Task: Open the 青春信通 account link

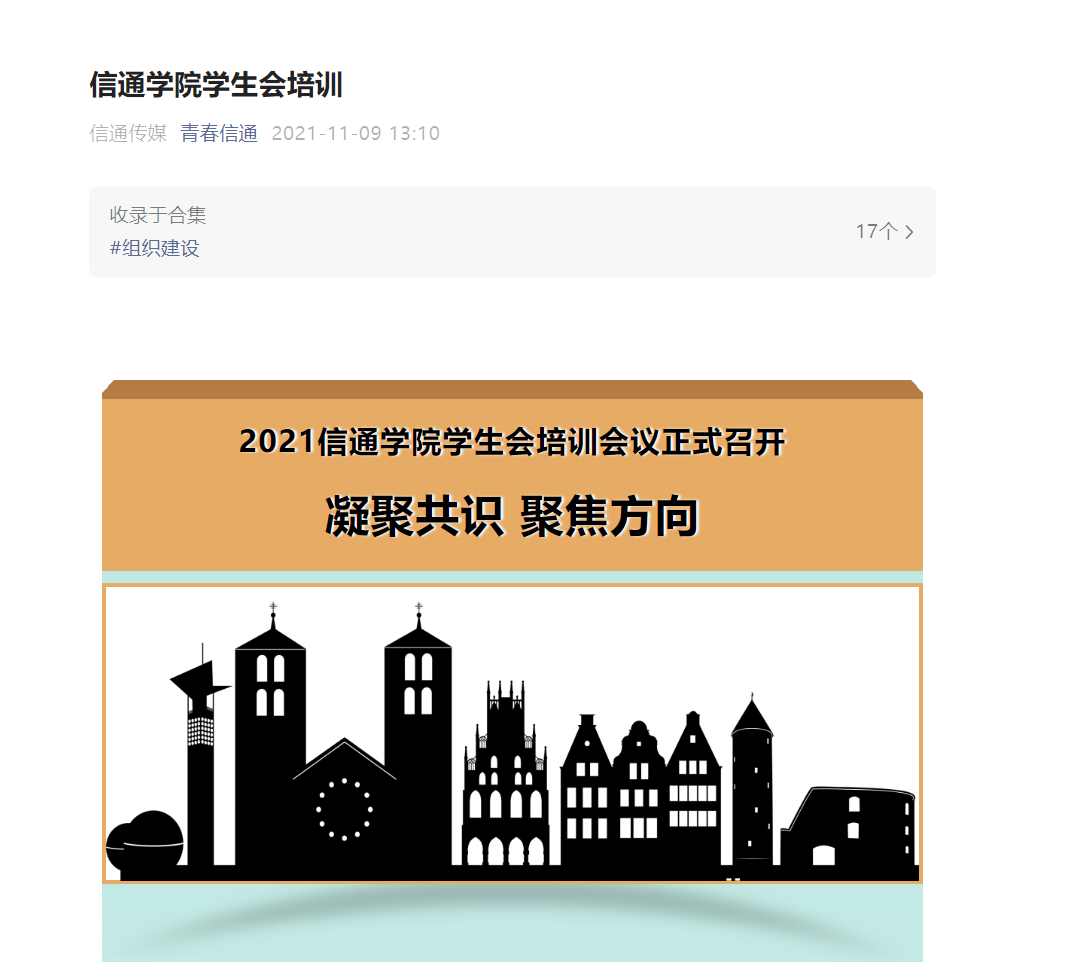Action: (x=219, y=133)
